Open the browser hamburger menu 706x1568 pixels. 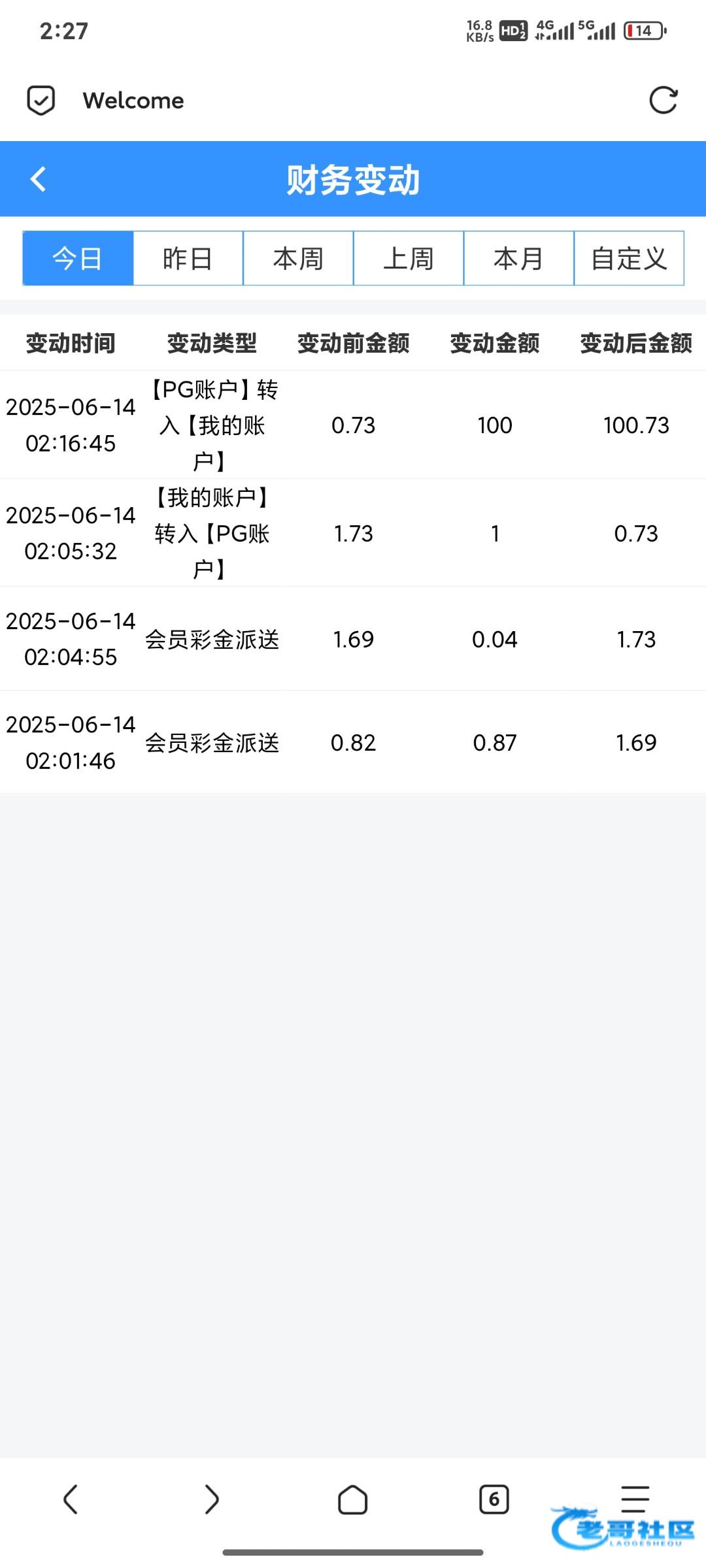point(635,1497)
